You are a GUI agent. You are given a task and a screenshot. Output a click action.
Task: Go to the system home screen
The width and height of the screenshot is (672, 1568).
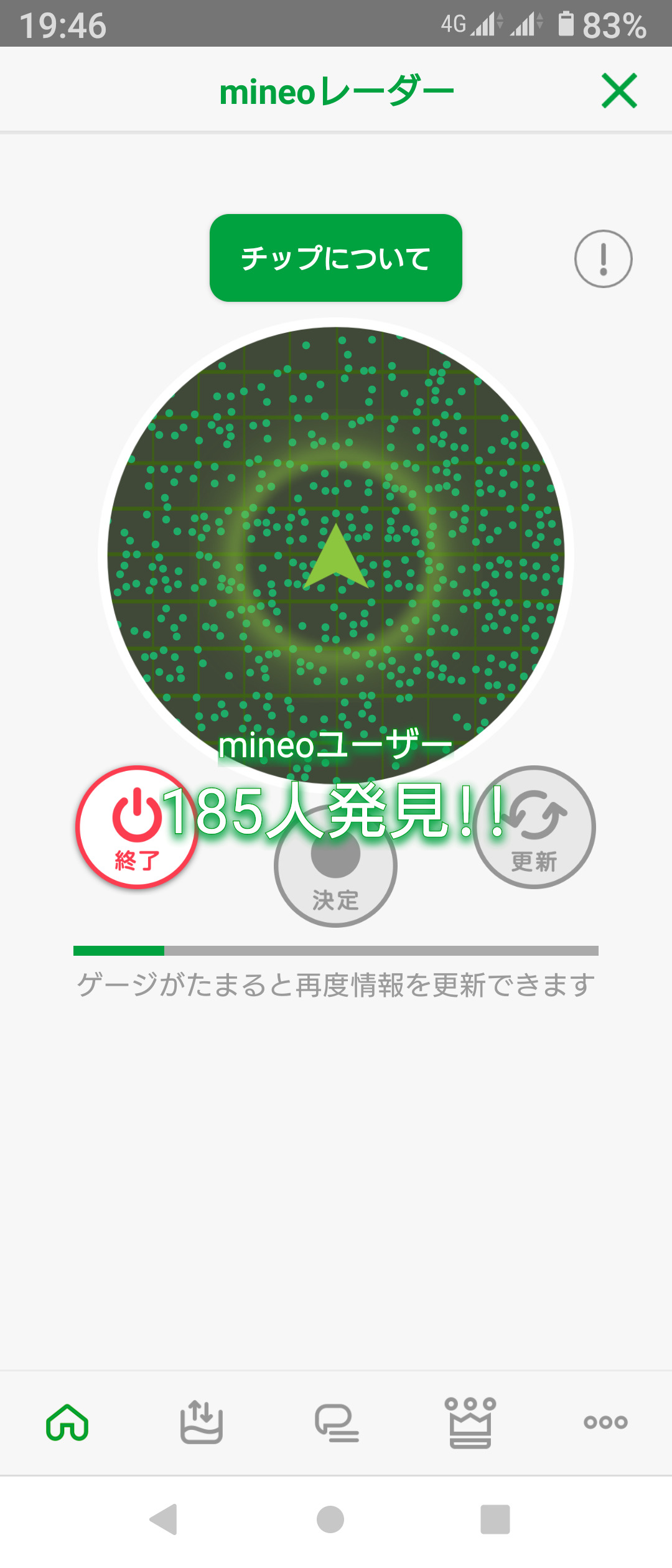coord(330,1520)
